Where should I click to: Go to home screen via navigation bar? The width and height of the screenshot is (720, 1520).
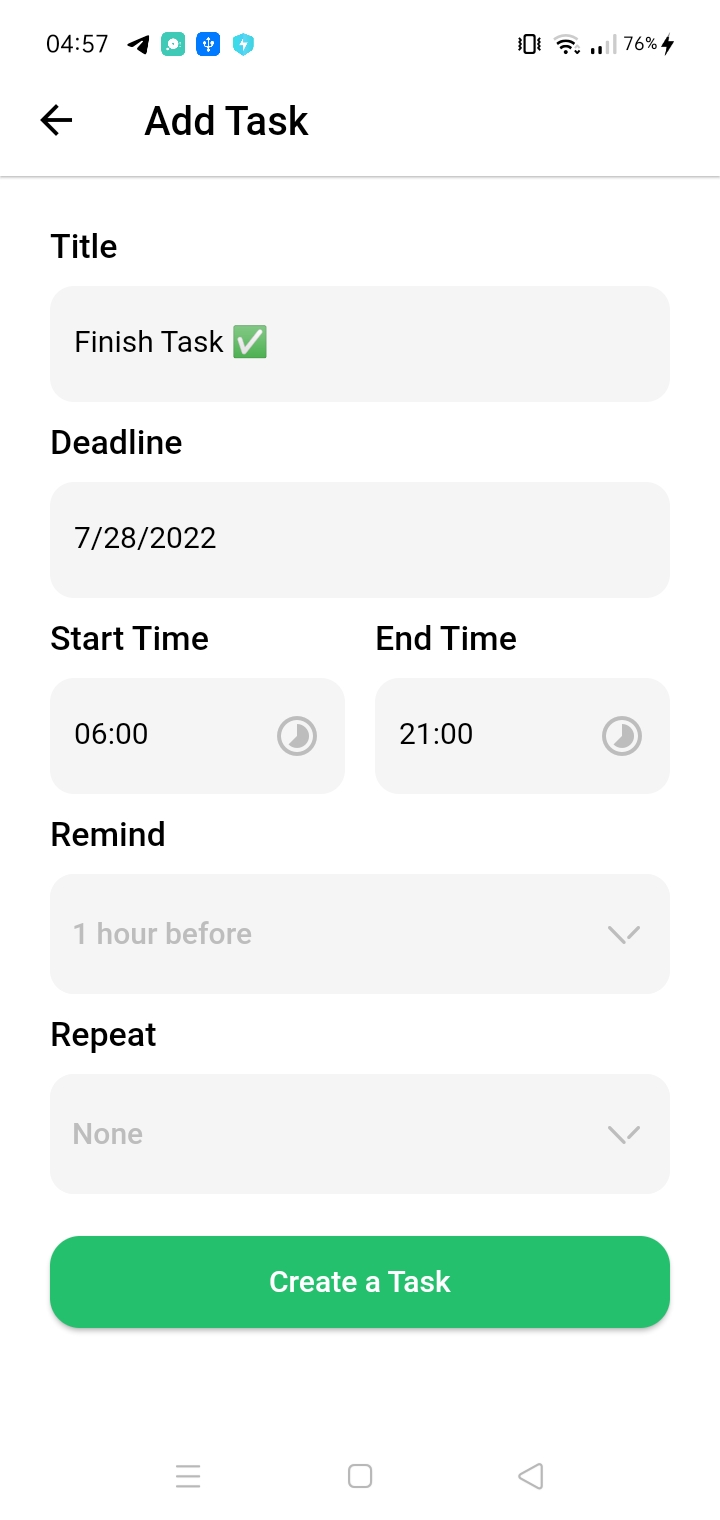[x=360, y=1476]
